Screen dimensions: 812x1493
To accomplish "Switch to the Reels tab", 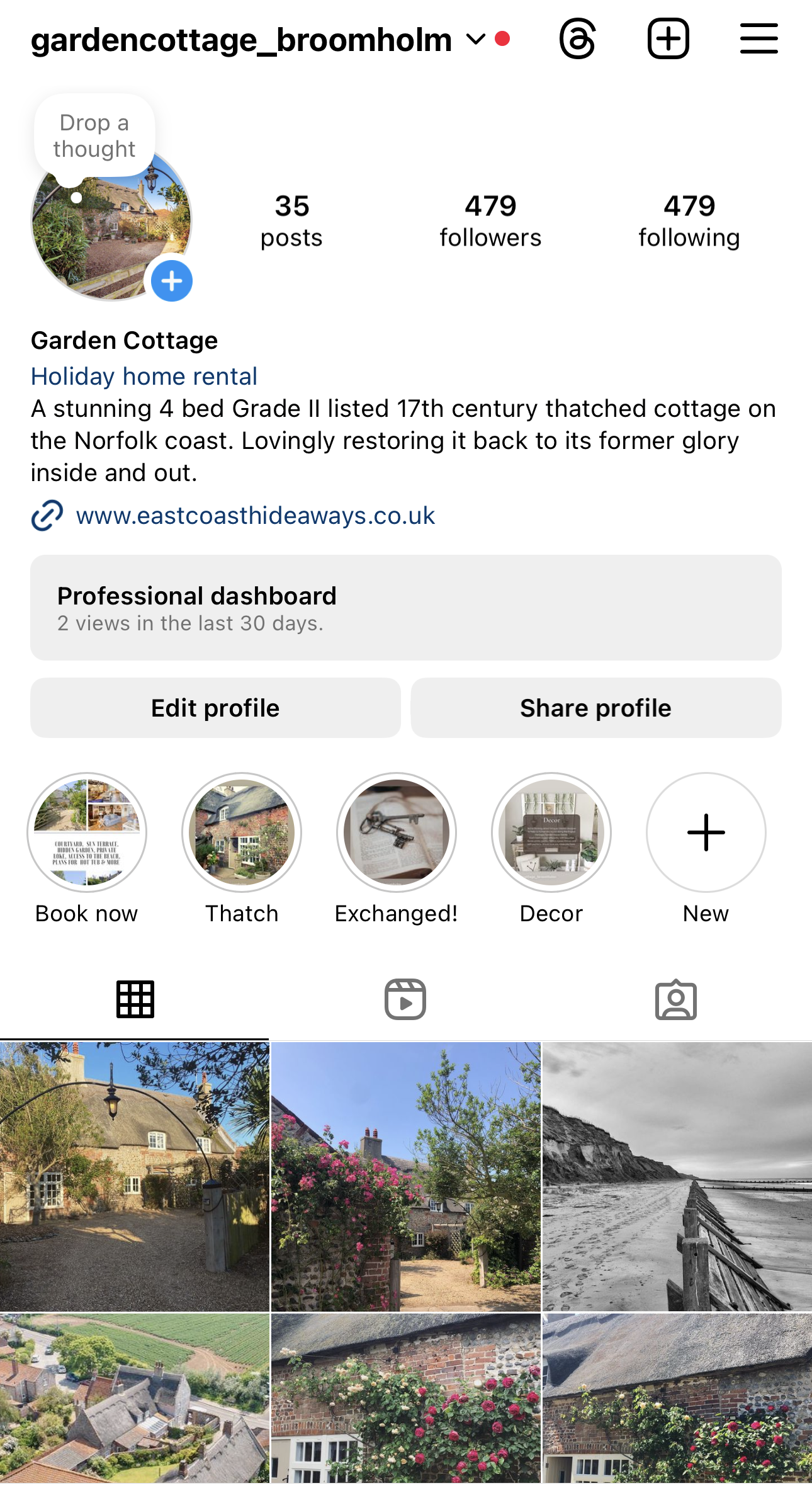I will click(405, 999).
